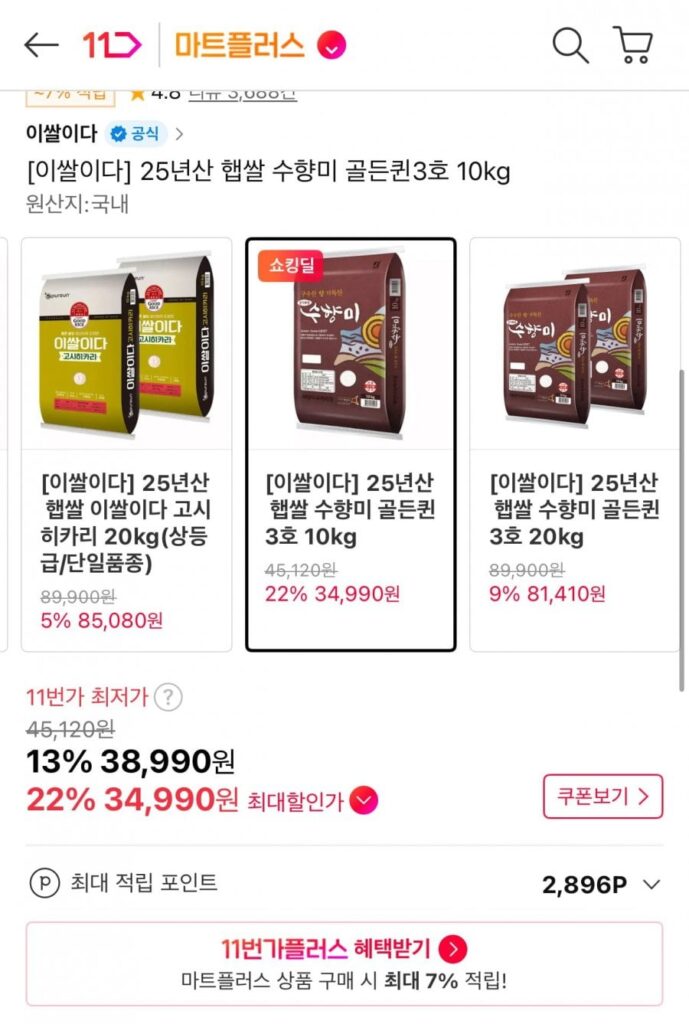Select the 수향미 골든퀸3호 20kg card
689x1024 pixels.
(x=574, y=445)
